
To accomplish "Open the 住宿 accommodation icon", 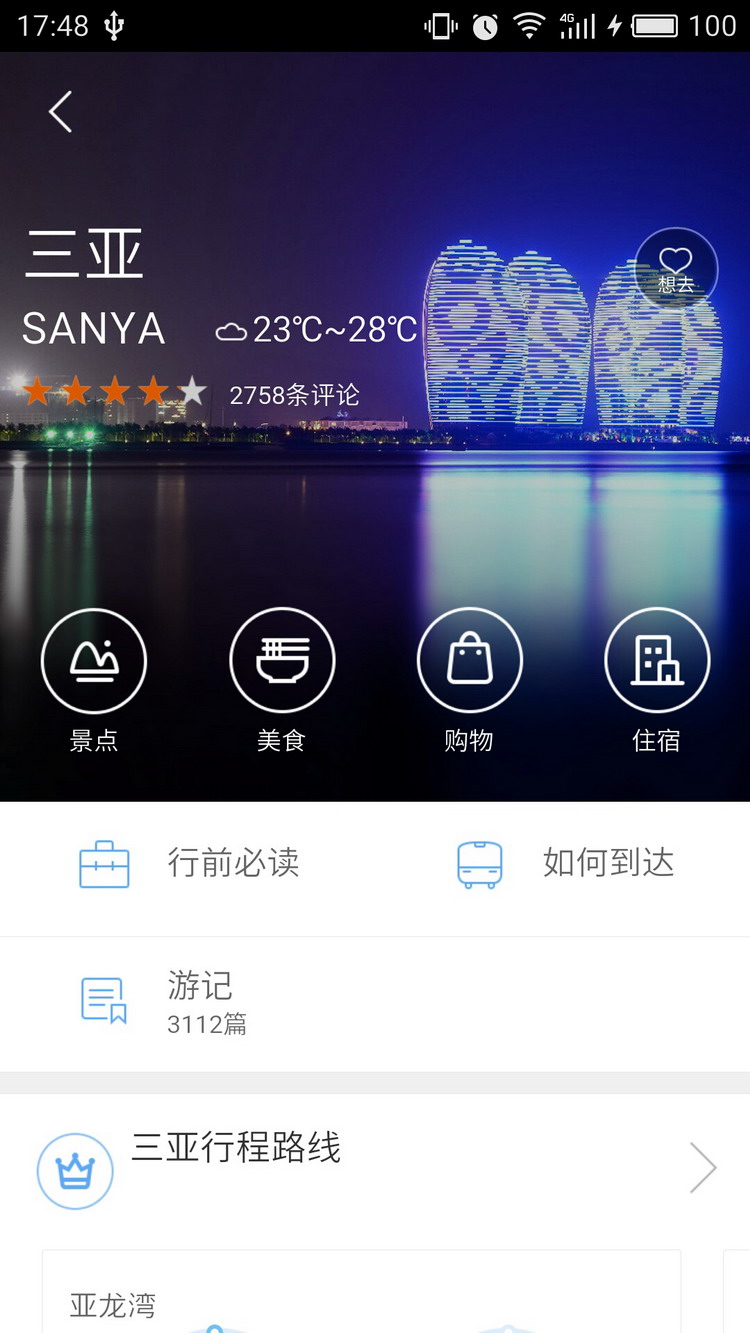I will pos(657,660).
